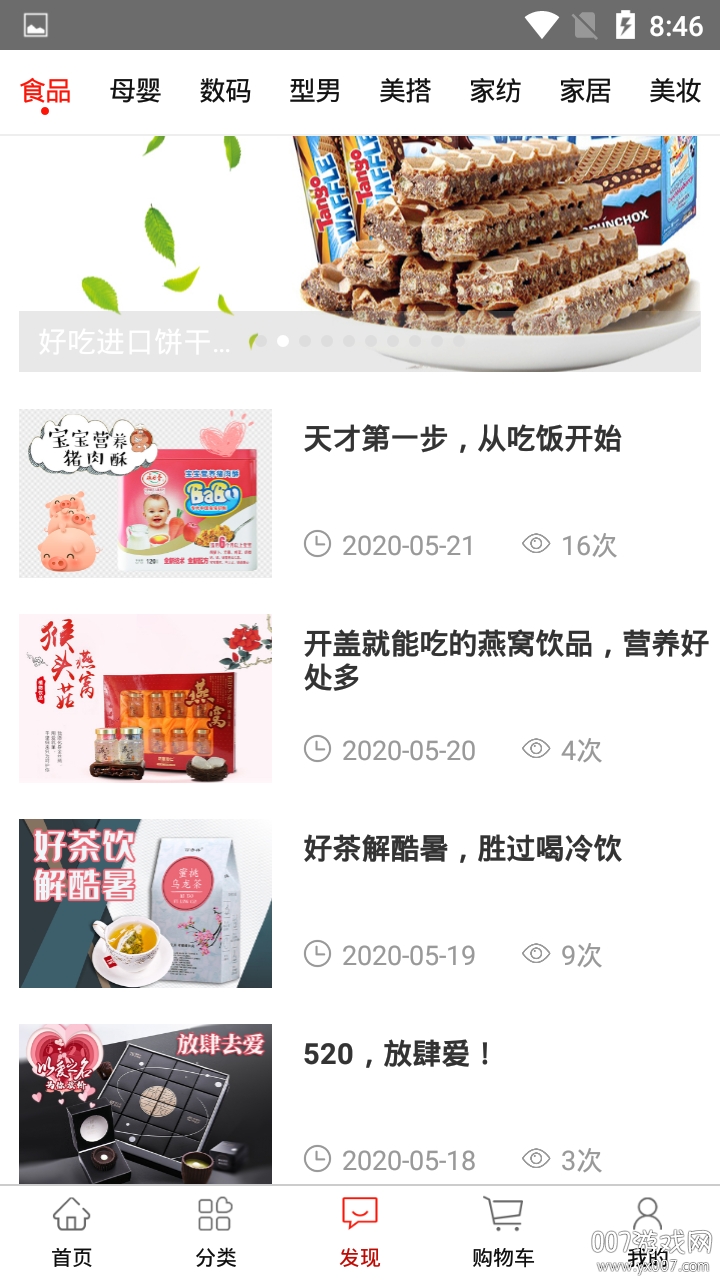Open the 首页 home tab
Viewport: 720px width, 1280px height.
(72, 1228)
